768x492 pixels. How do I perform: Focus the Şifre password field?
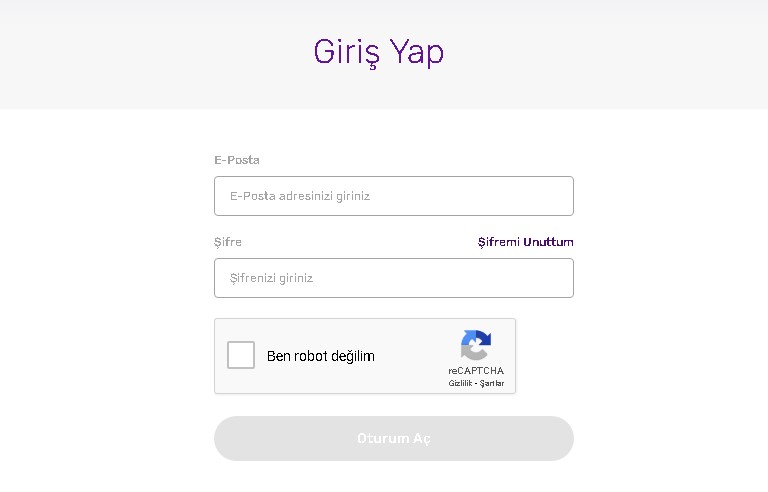(x=393, y=278)
